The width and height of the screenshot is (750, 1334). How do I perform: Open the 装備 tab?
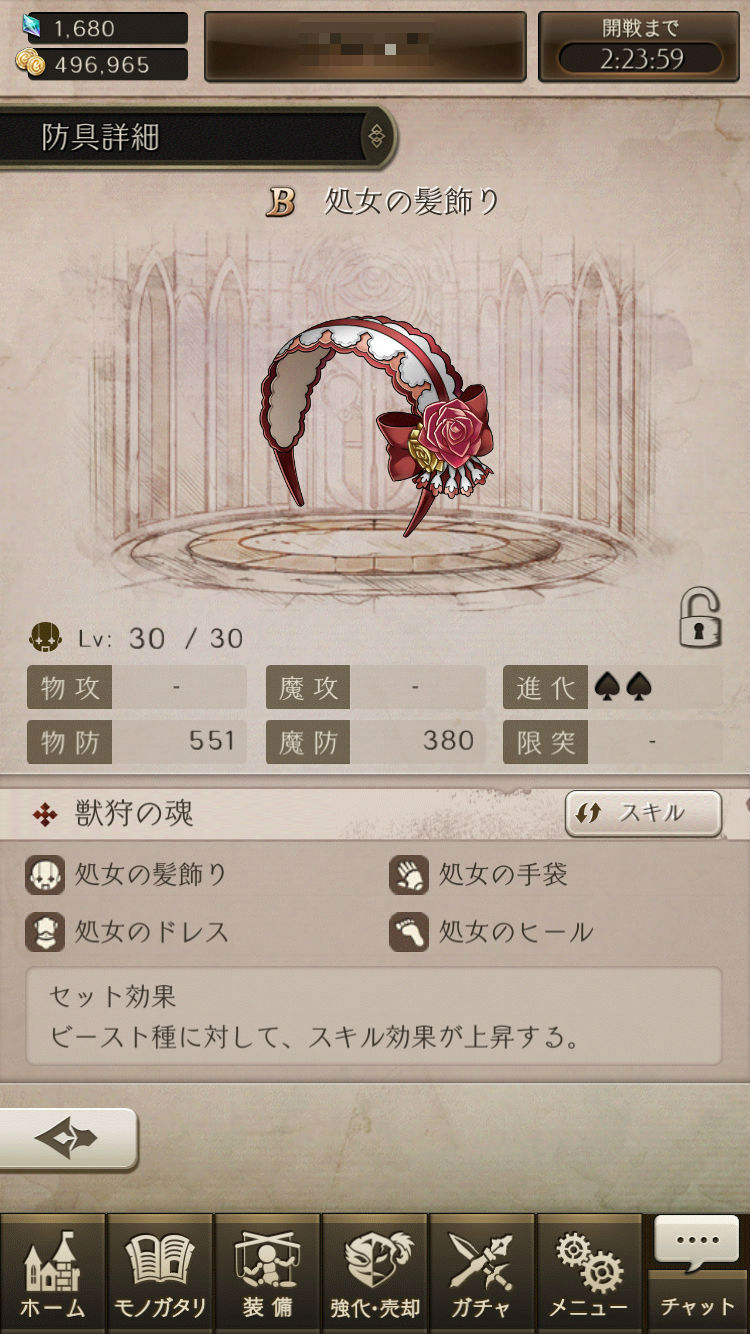click(x=267, y=1274)
